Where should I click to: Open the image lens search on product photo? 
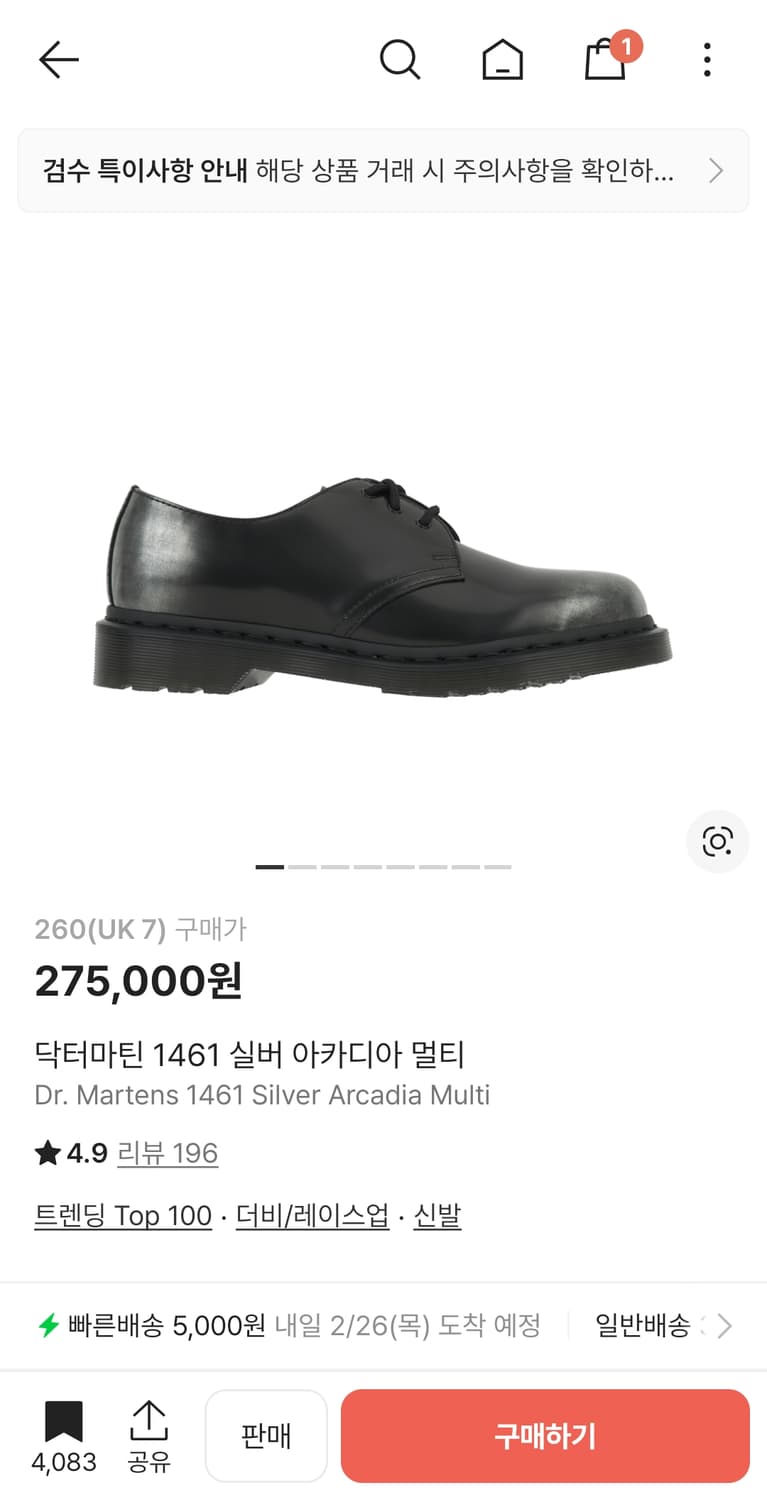(x=716, y=842)
